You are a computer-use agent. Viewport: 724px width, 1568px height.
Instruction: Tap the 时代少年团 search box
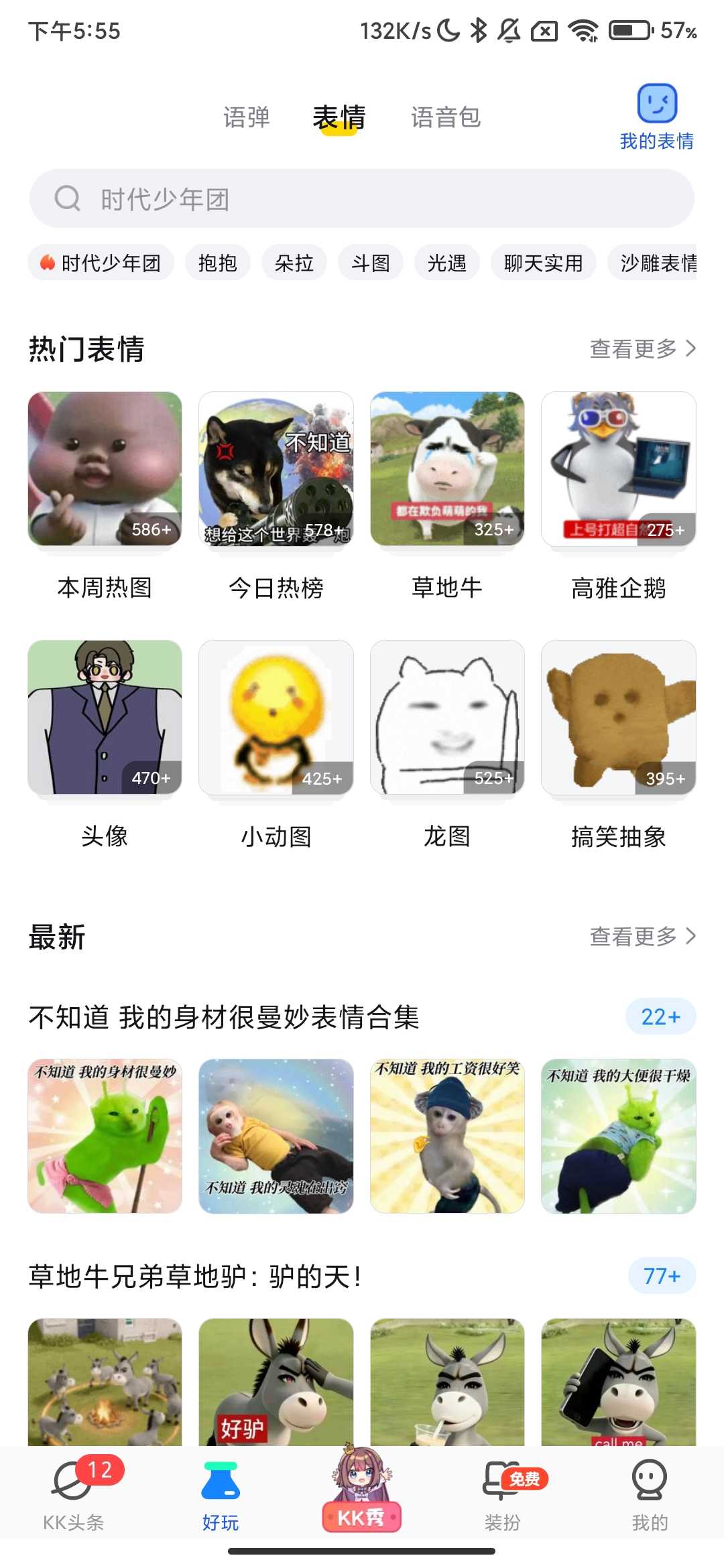pos(362,198)
